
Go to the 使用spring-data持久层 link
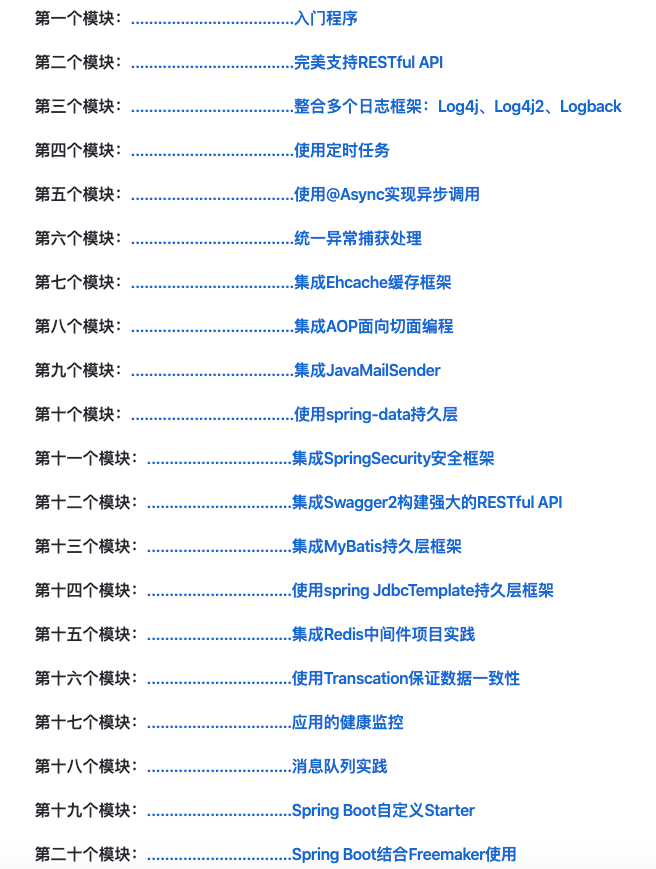pos(376,414)
